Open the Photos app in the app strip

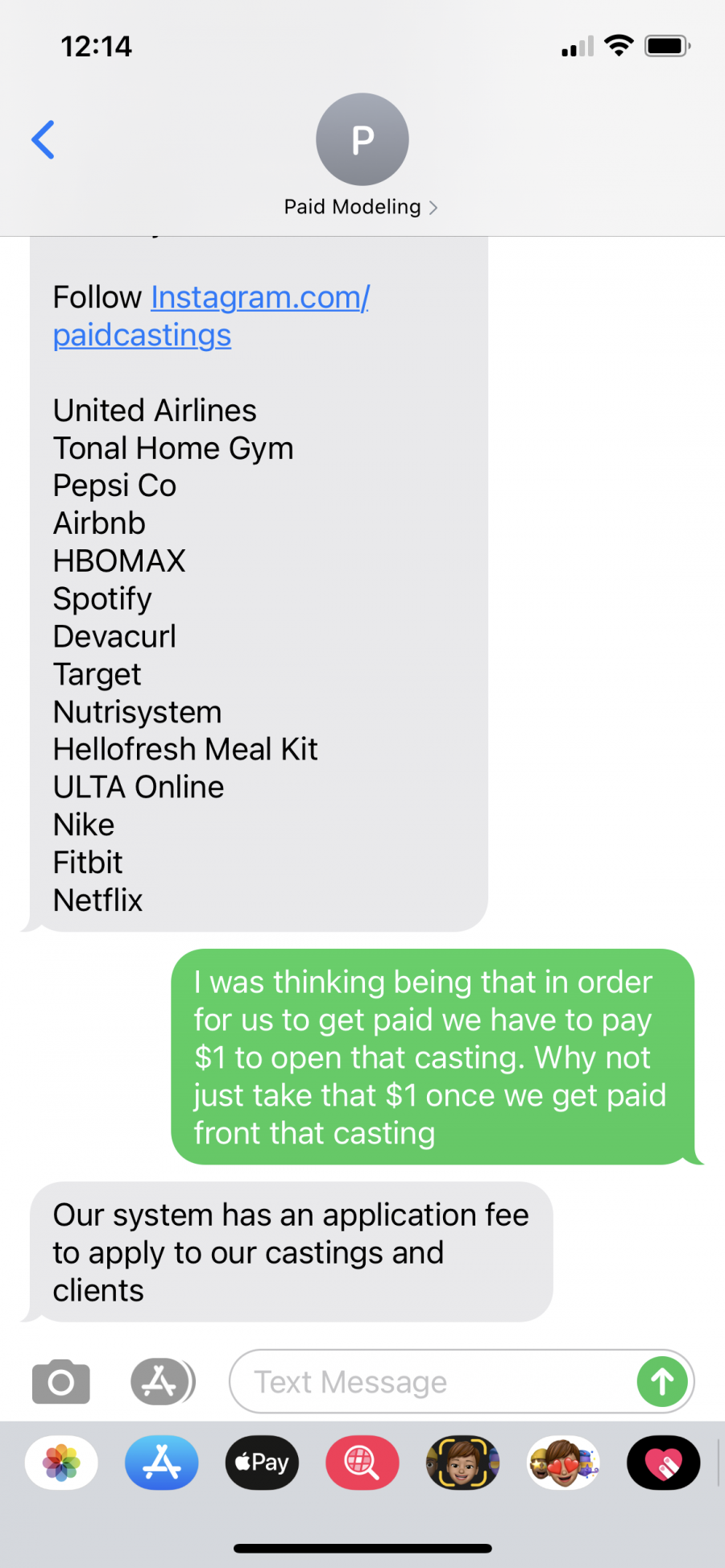point(61,1463)
